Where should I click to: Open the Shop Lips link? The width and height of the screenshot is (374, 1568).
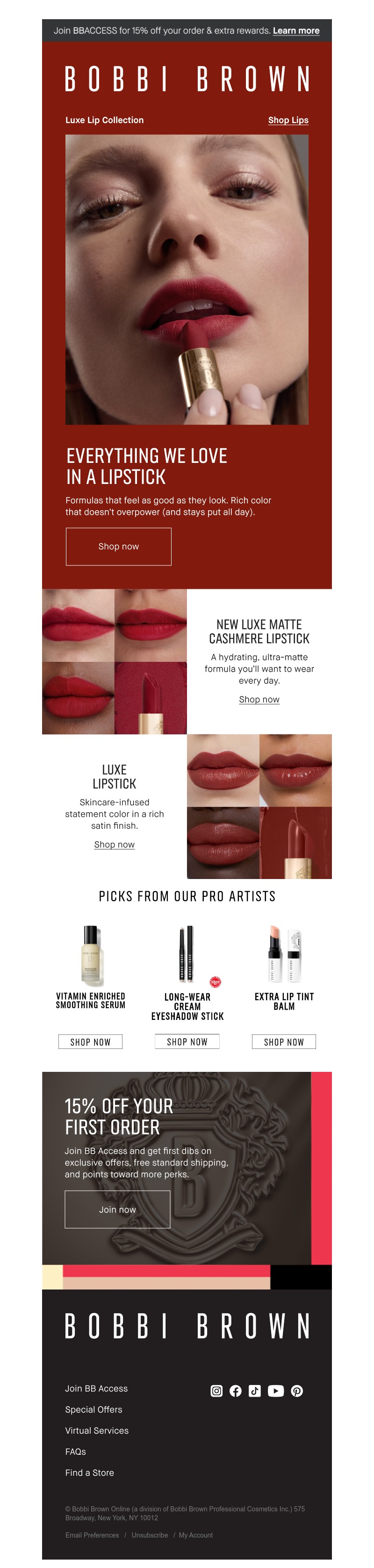click(288, 120)
